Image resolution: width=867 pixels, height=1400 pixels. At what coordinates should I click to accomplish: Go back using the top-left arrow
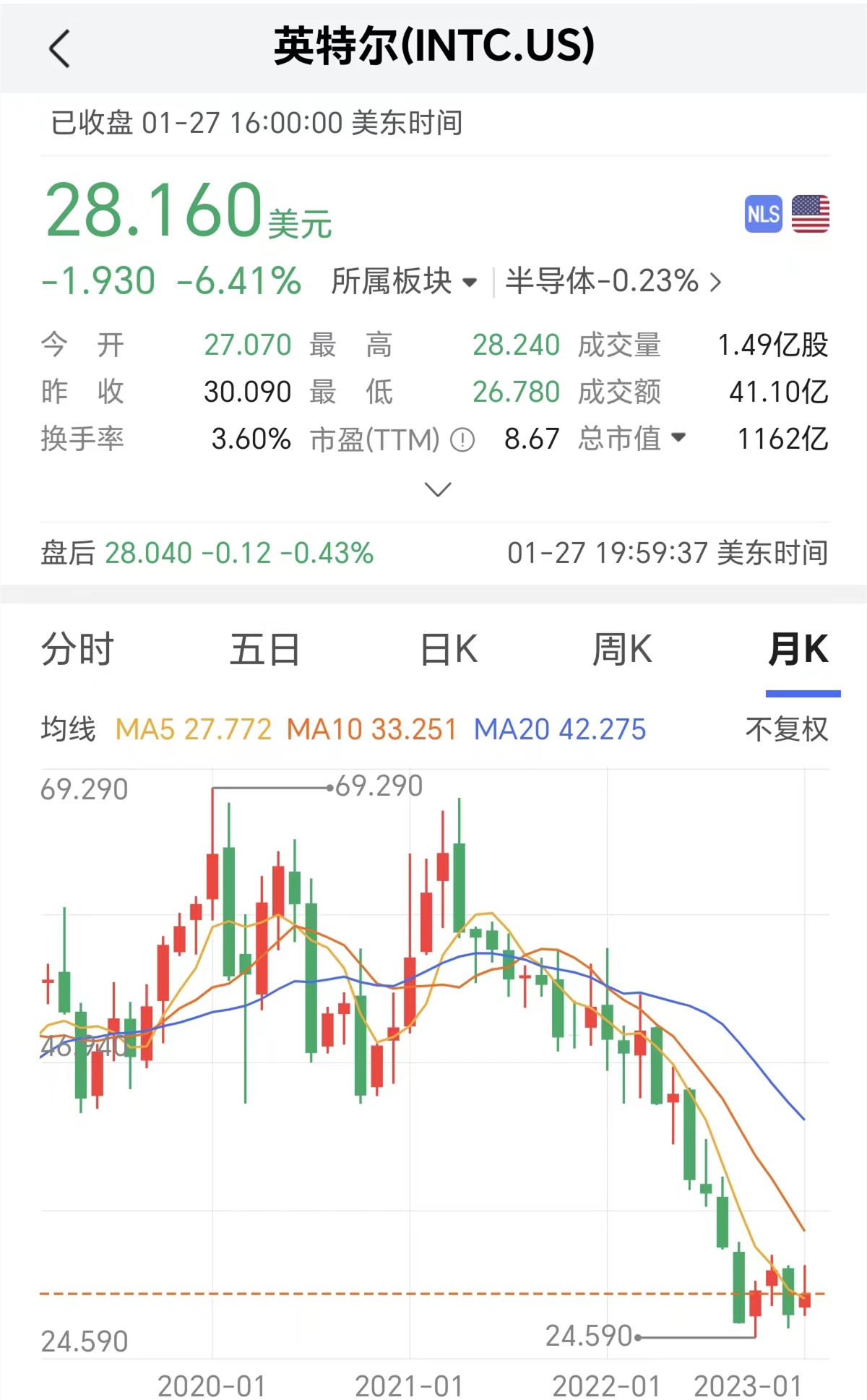pyautogui.click(x=60, y=49)
